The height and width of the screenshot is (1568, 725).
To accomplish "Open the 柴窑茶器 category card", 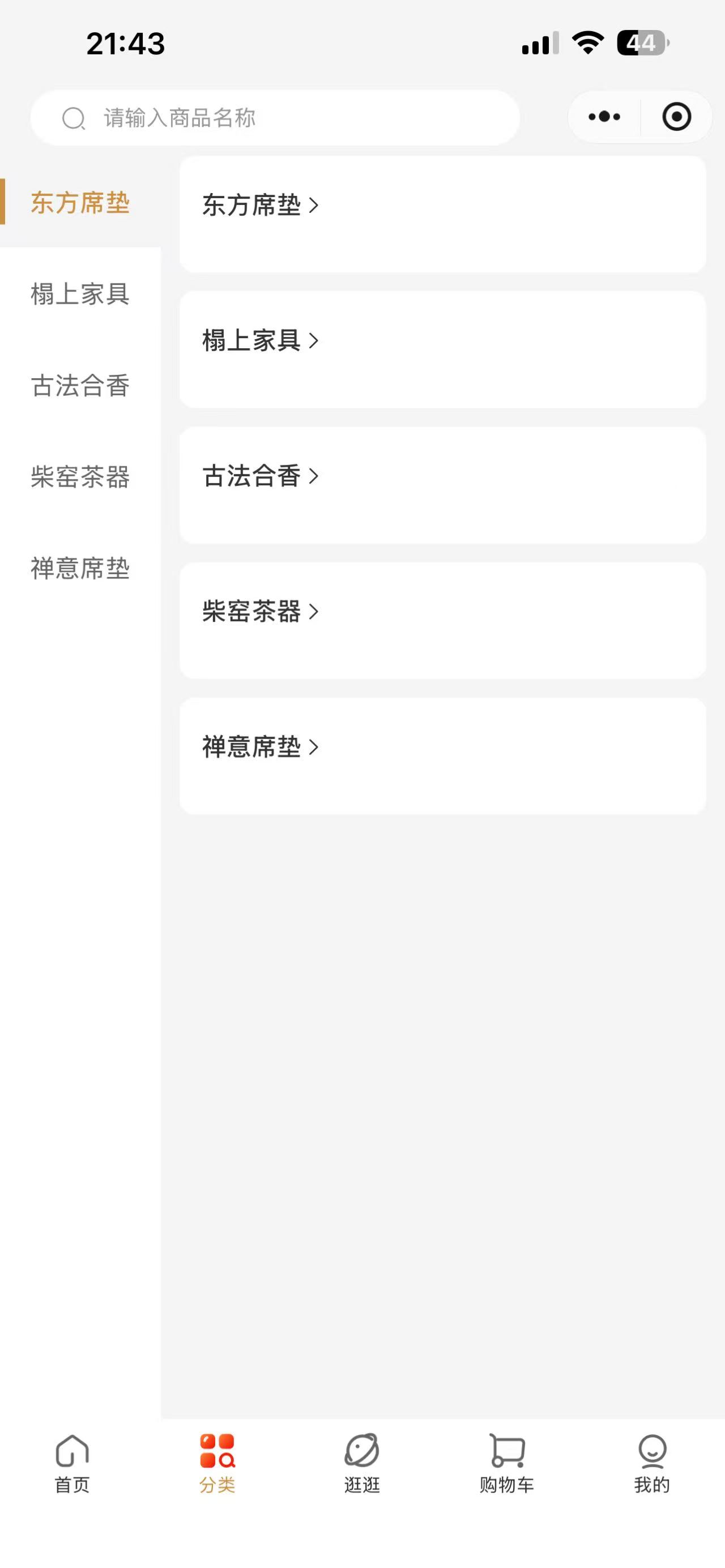I will click(x=442, y=620).
